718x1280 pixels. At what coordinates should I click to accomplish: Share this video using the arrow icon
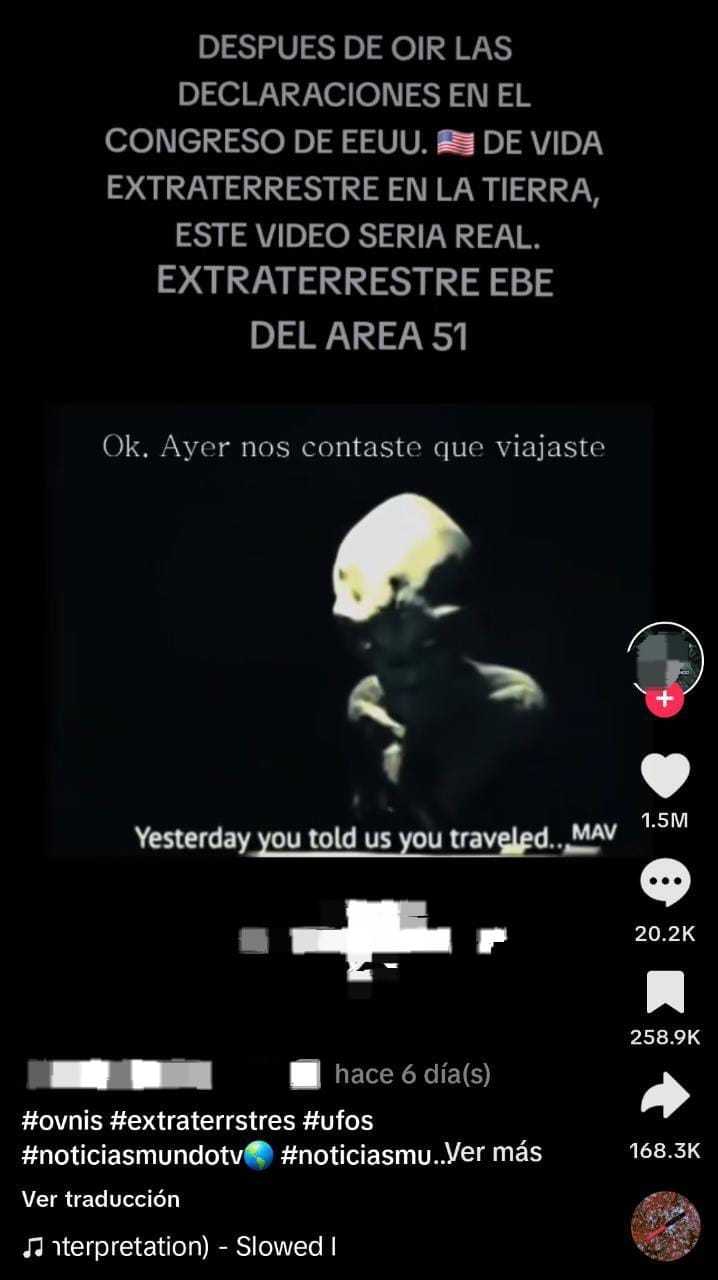[x=665, y=1098]
